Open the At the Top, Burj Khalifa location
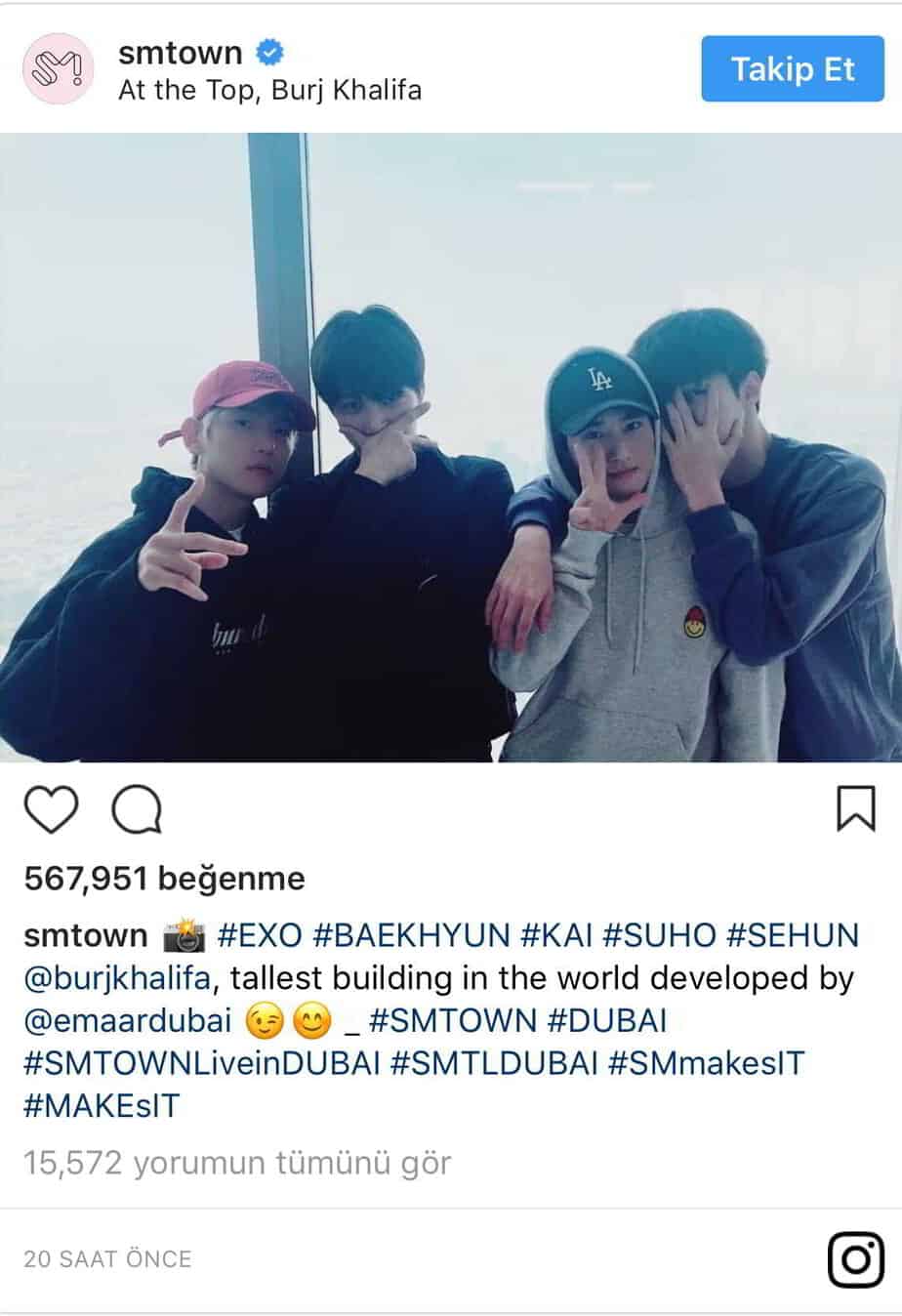This screenshot has width=902, height=1316. (269, 91)
